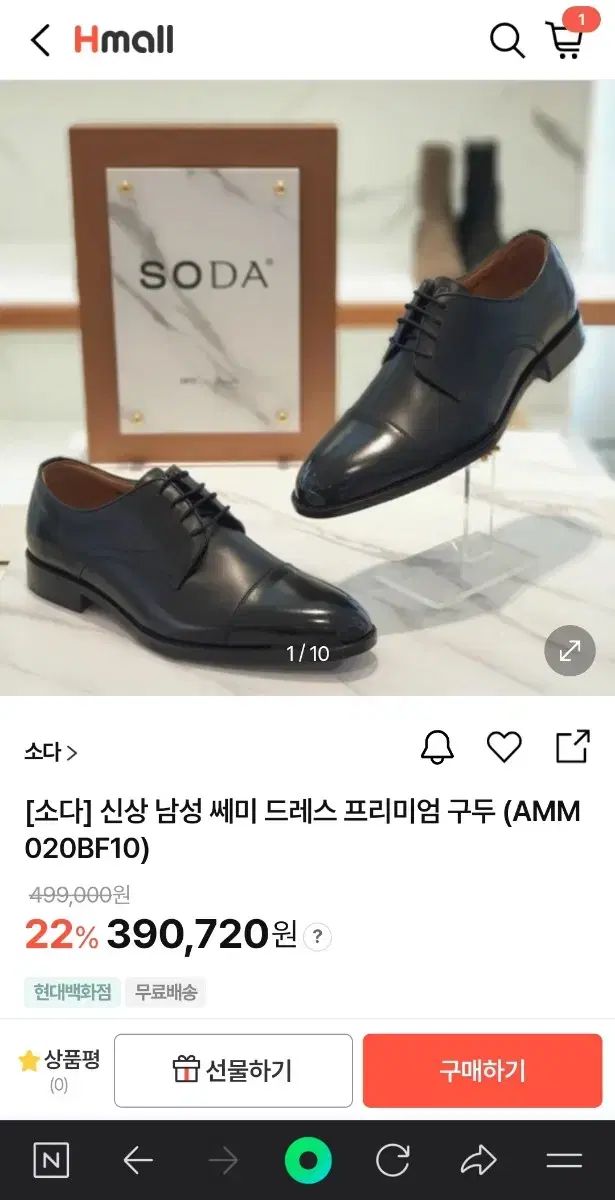Reload the page
The image size is (615, 1200).
click(x=393, y=1160)
